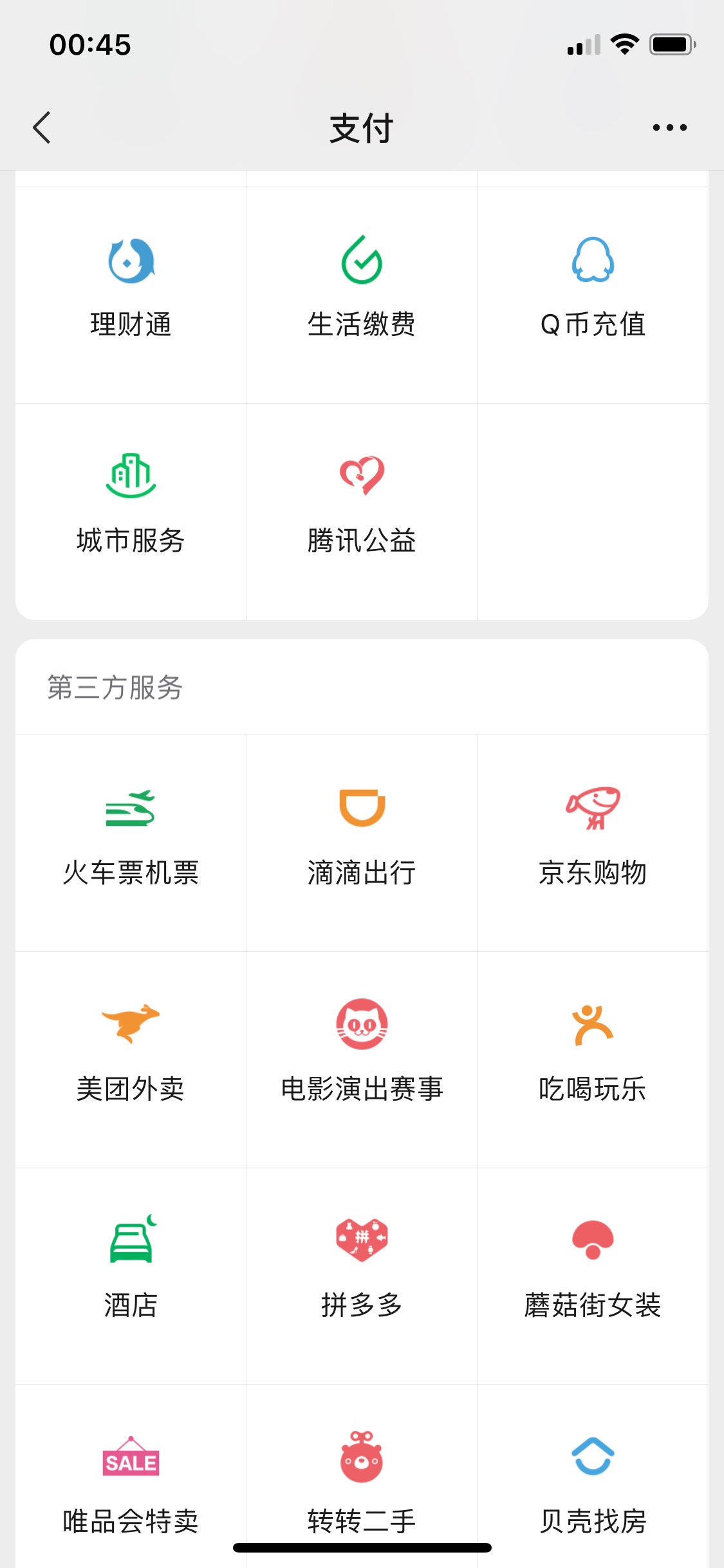Open 理财通 wealth service
Screen dimensions: 724x1568
pos(131,294)
